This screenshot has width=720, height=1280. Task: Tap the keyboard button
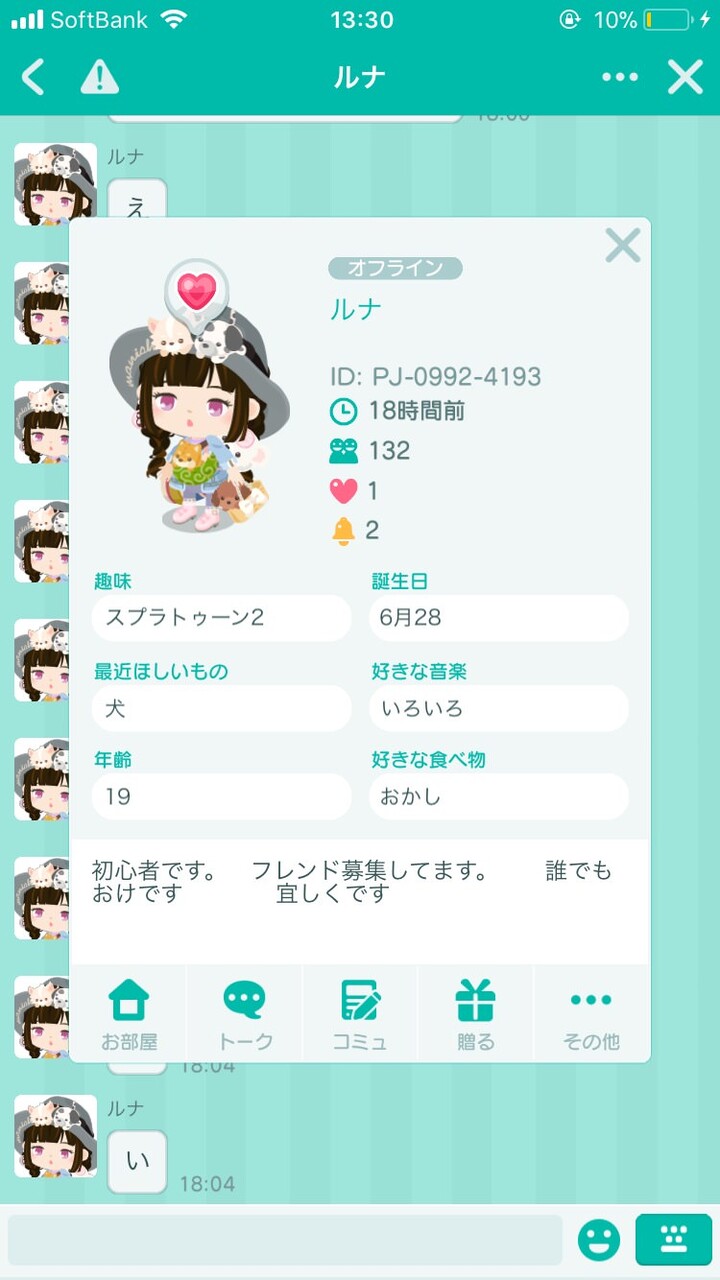click(x=673, y=1241)
